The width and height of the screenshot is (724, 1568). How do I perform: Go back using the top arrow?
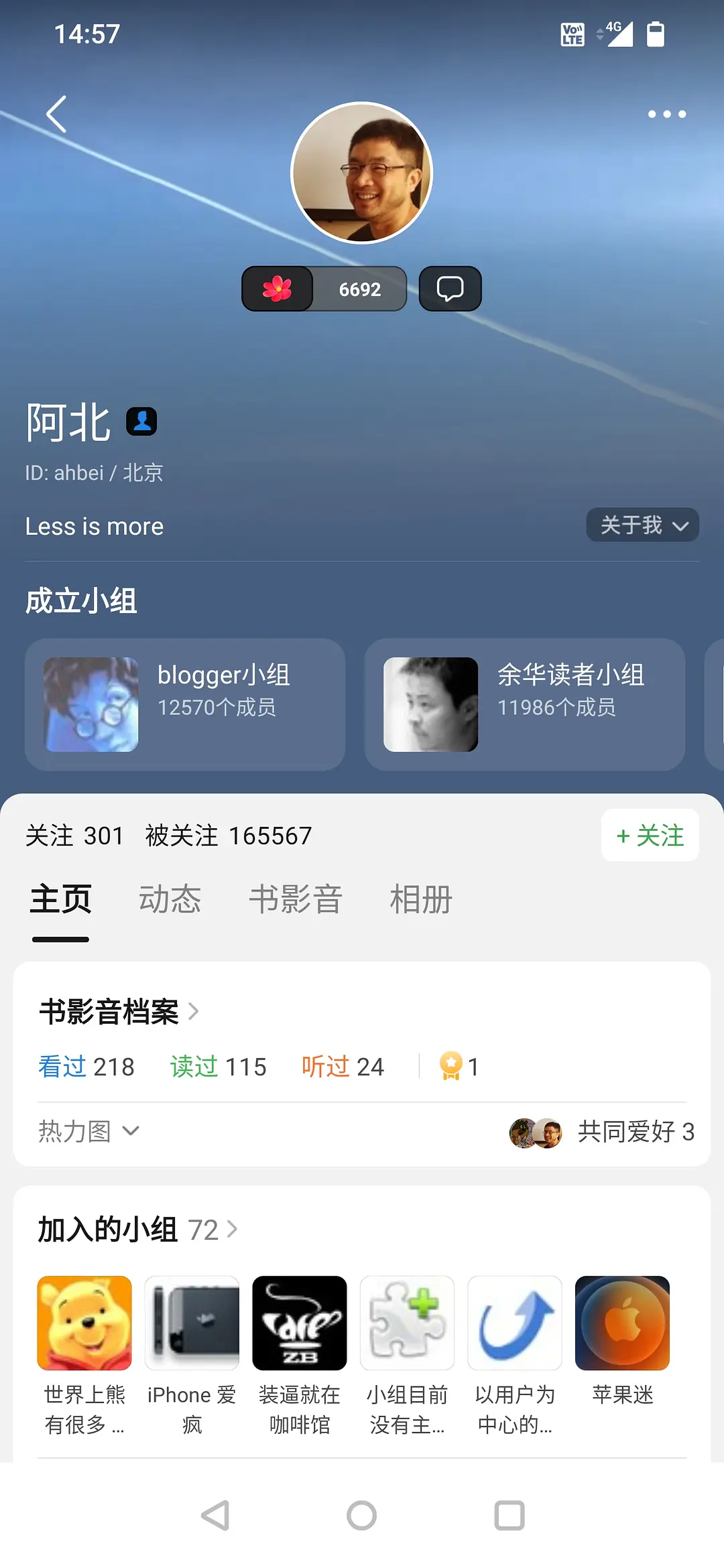57,114
